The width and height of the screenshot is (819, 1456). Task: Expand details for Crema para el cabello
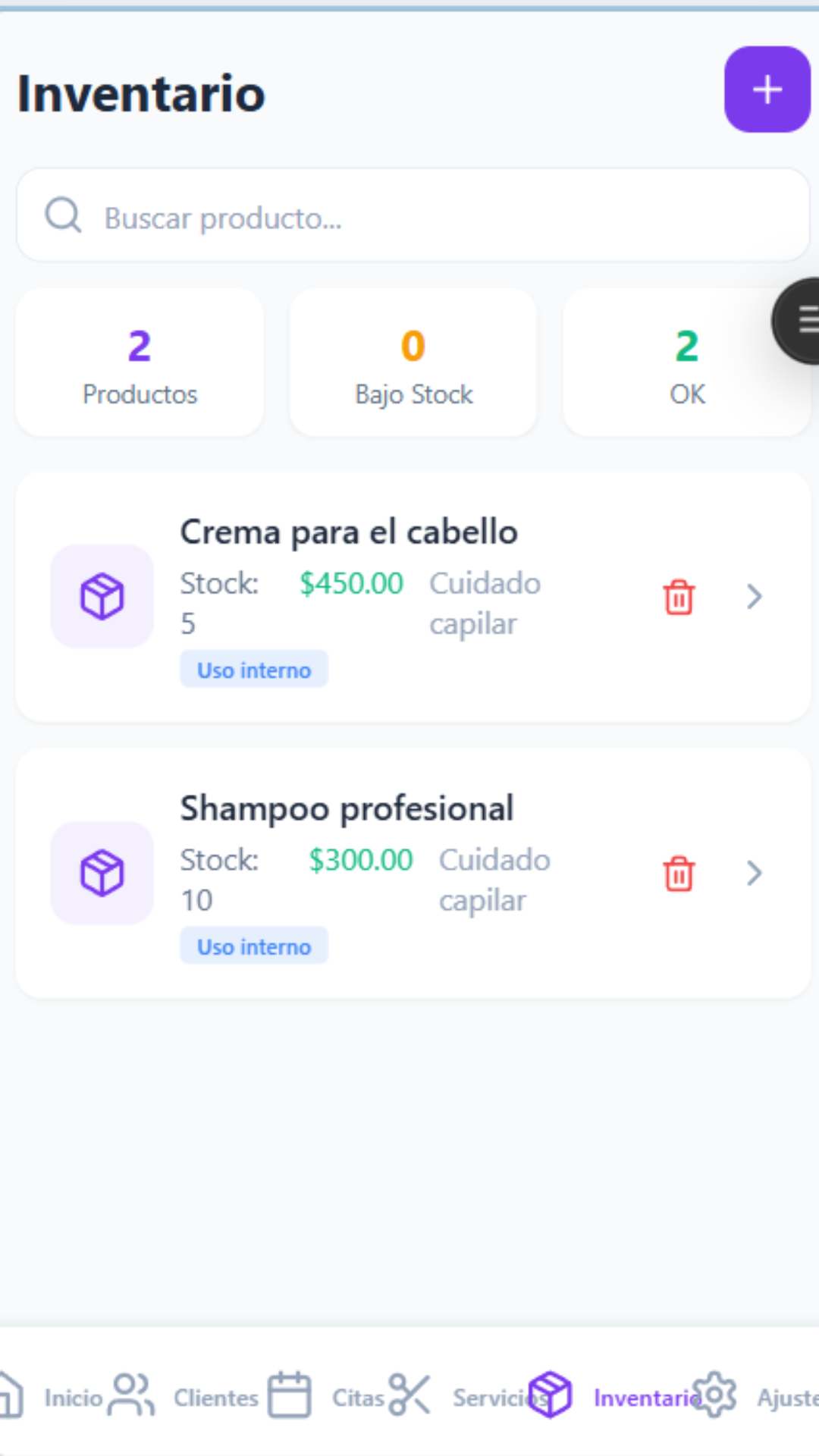pos(754,597)
